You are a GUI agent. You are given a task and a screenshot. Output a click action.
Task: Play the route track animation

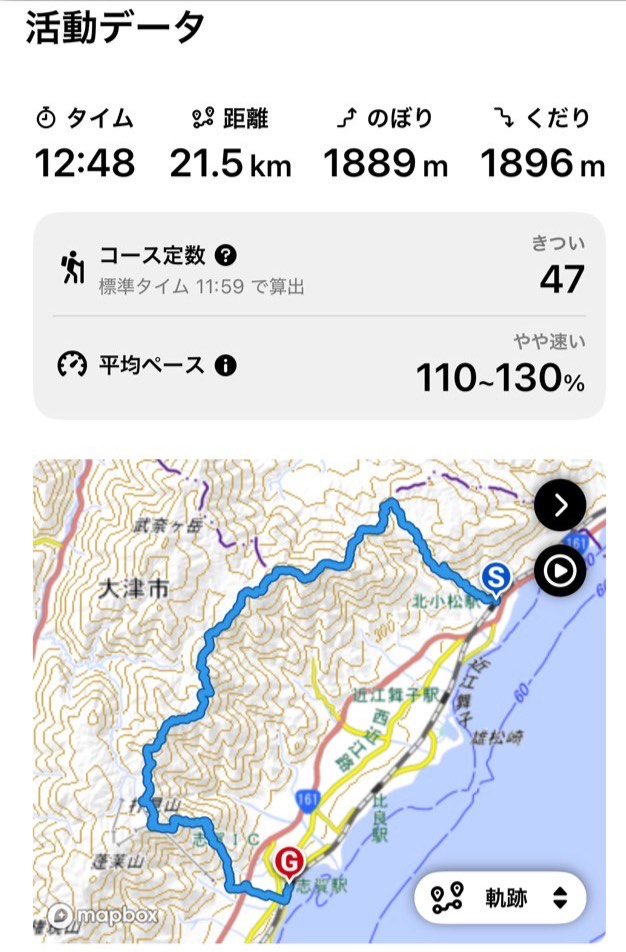560,571
